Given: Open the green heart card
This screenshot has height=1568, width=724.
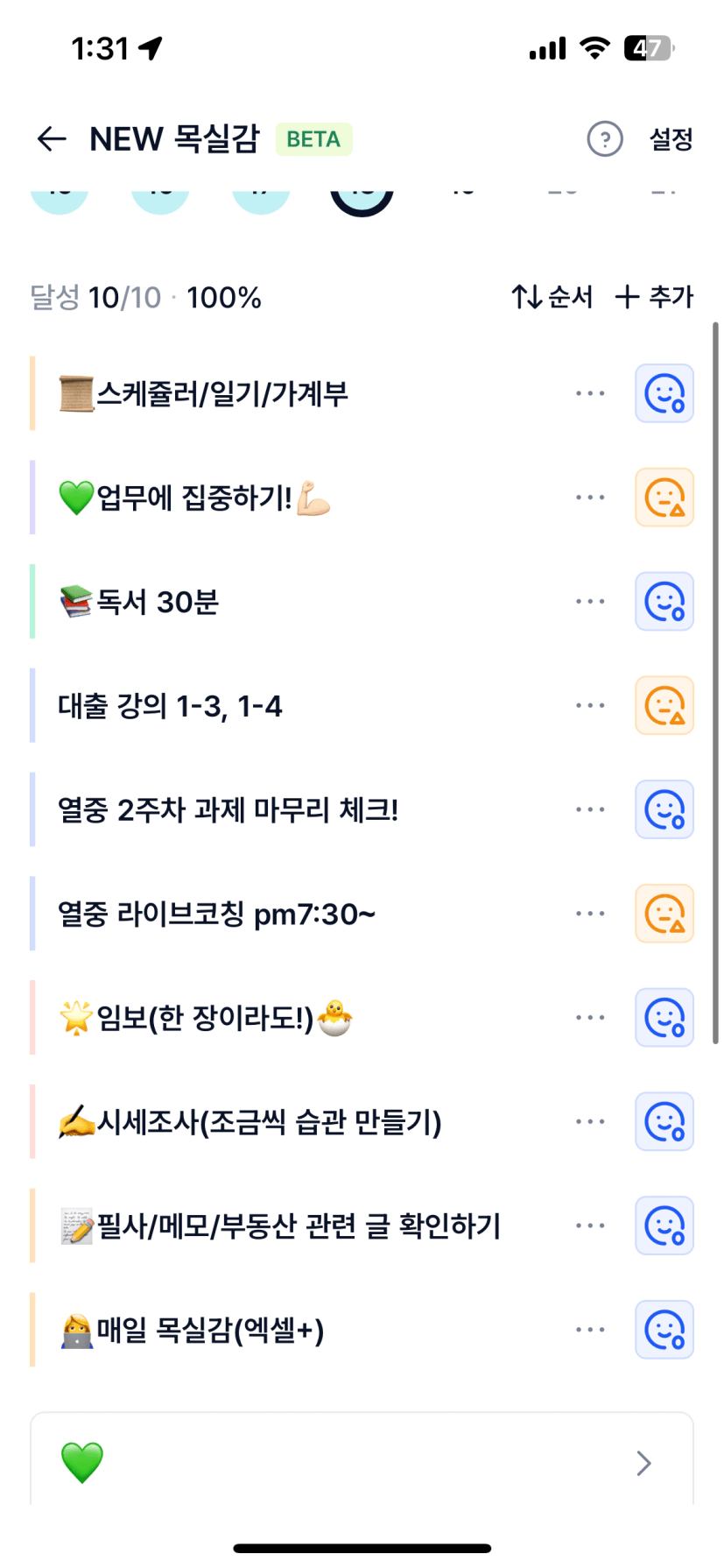Looking at the screenshot, I should (x=362, y=1462).
